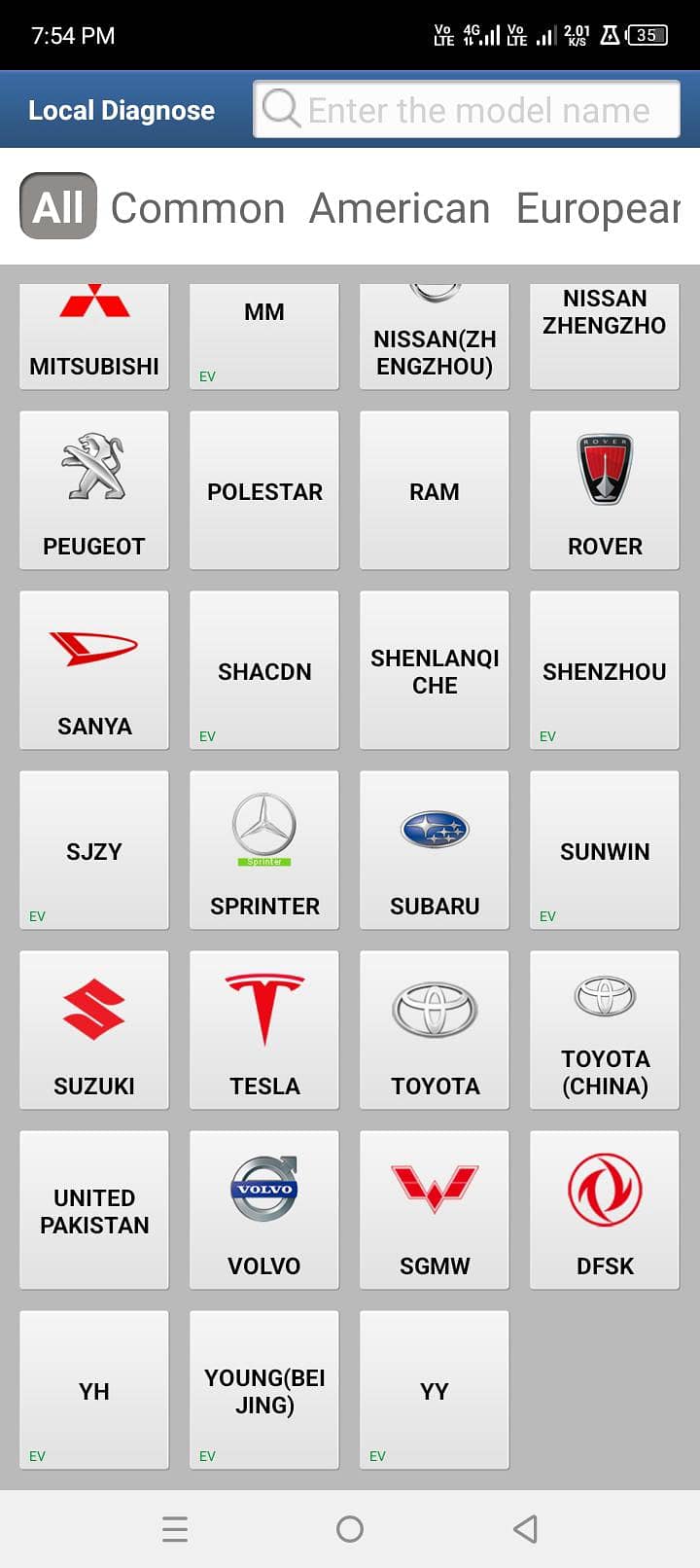This screenshot has height=1568, width=700.
Task: Open the UNITED PAKISTAN tile
Action: coord(94,1210)
